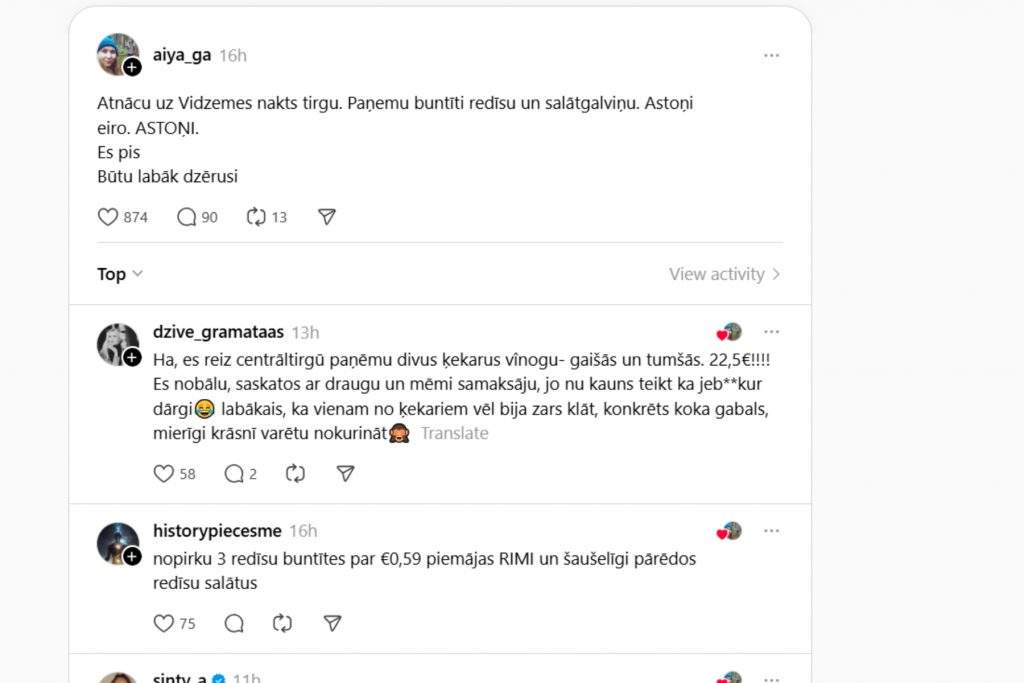The width and height of the screenshot is (1024, 683).
Task: Open replies on aiya_ga's post
Action: [187, 217]
